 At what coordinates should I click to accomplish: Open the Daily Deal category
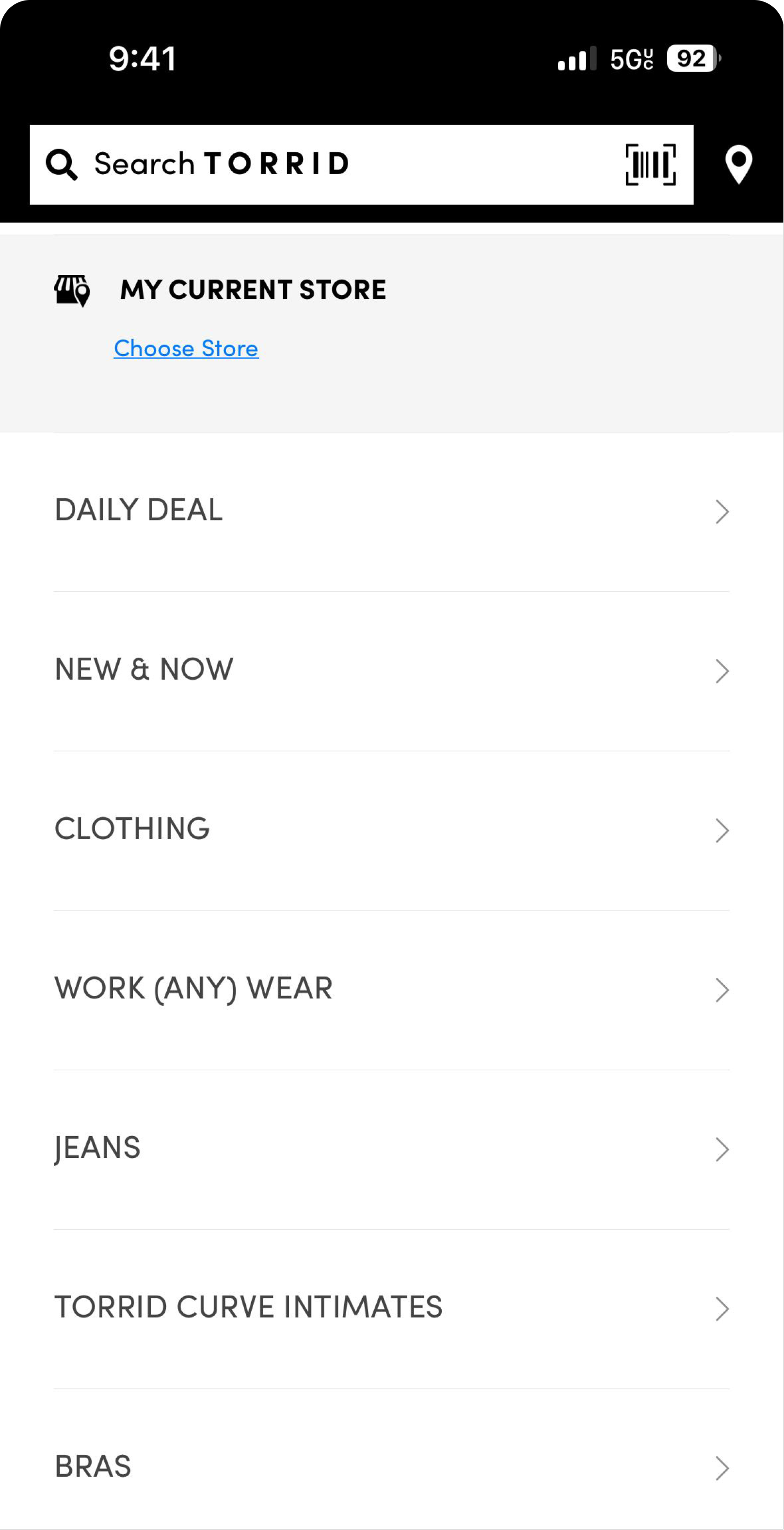[392, 511]
